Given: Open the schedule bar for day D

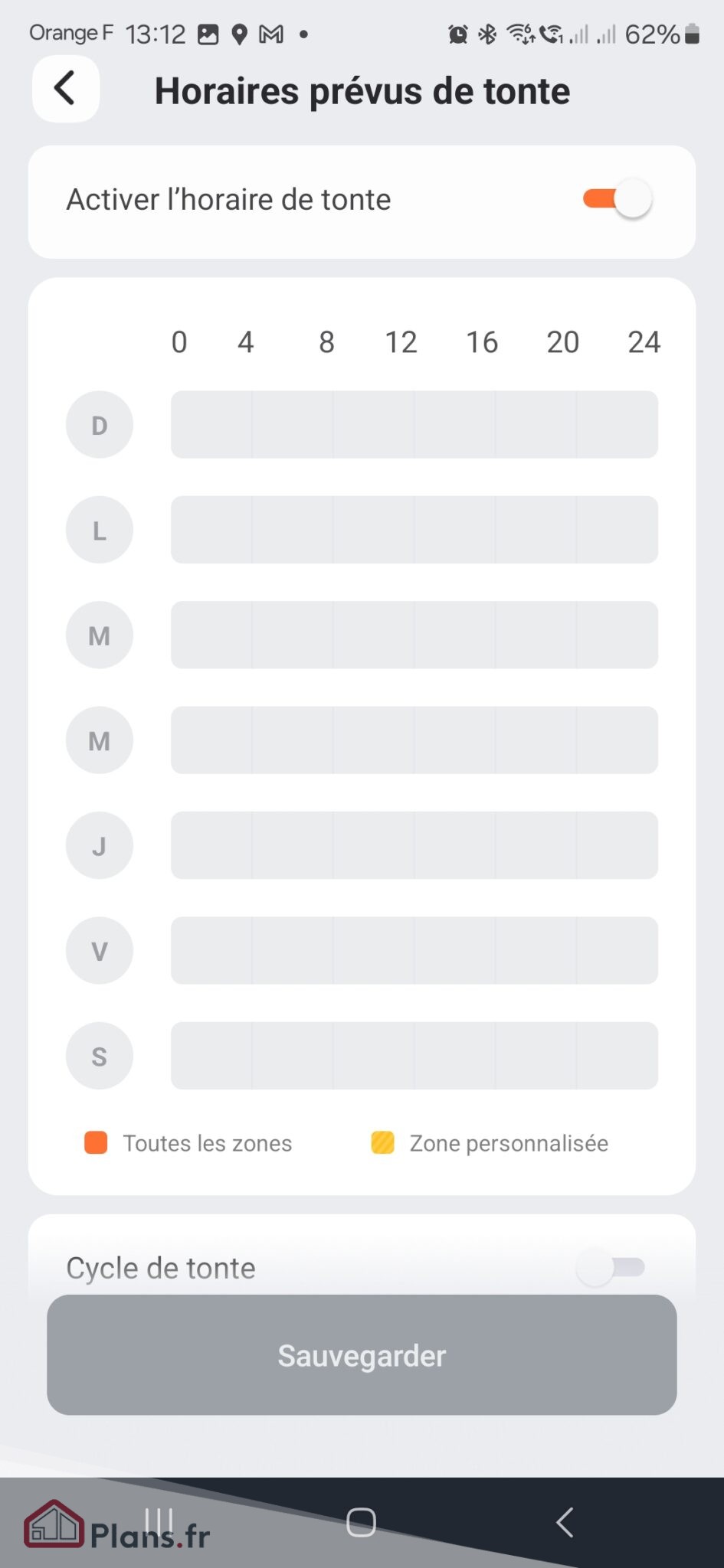Looking at the screenshot, I should click(x=414, y=425).
